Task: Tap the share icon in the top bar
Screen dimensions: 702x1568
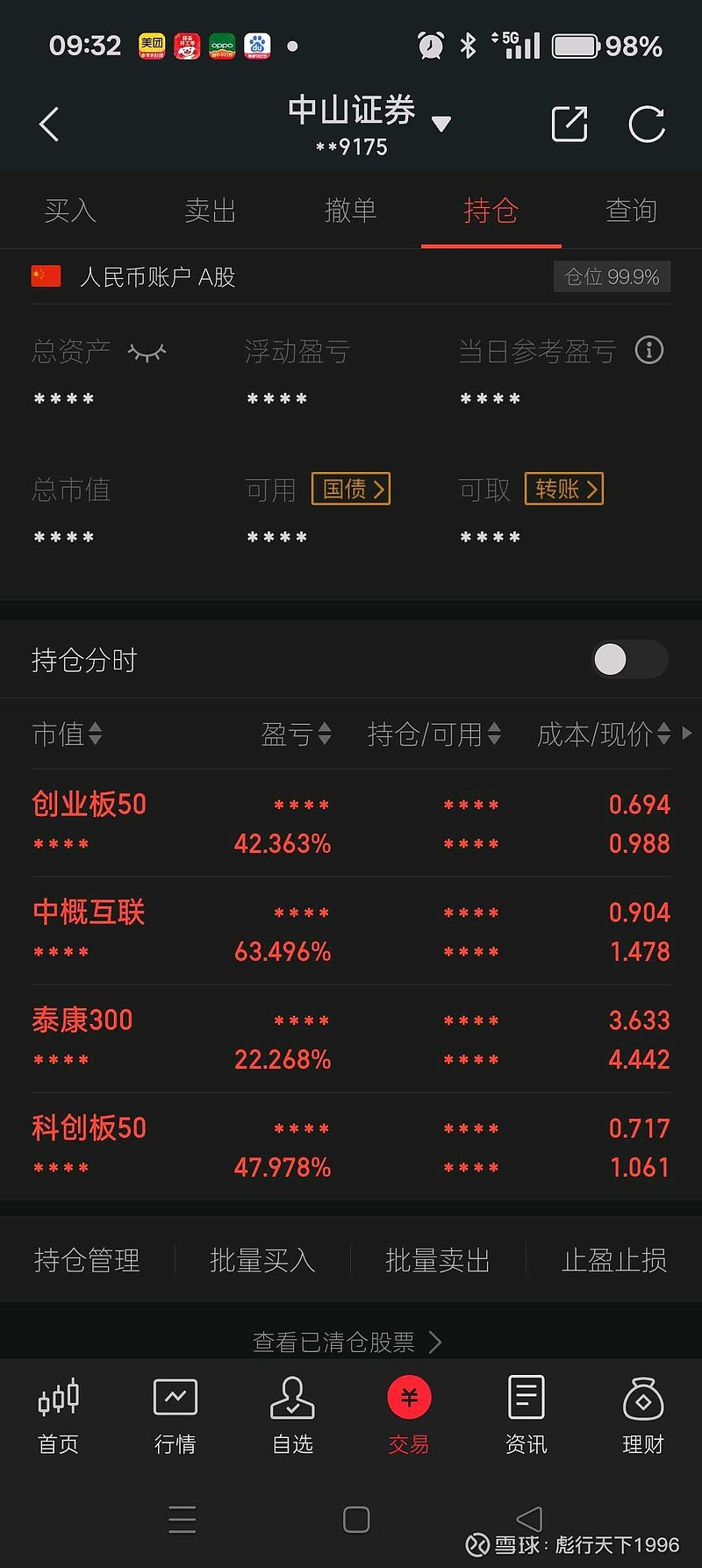Action: point(569,124)
